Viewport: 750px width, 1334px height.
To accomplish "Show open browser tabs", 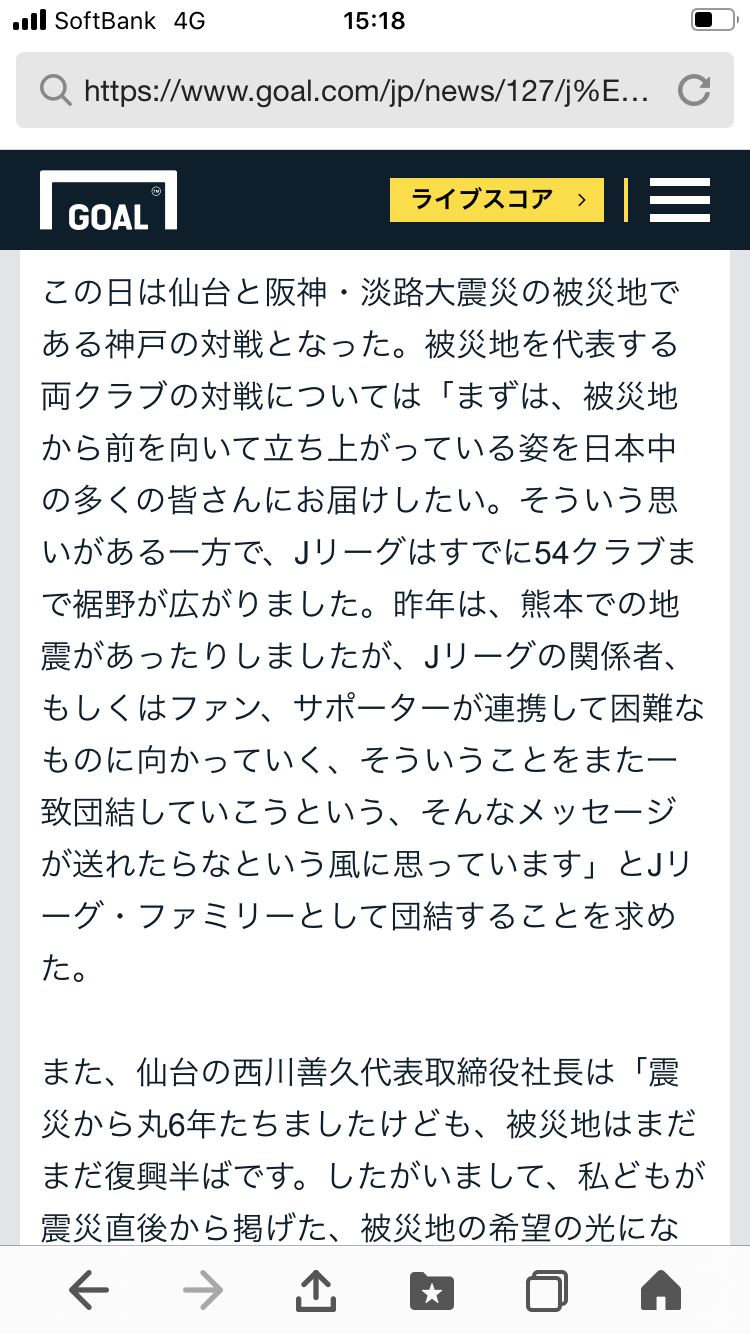I will click(547, 1291).
